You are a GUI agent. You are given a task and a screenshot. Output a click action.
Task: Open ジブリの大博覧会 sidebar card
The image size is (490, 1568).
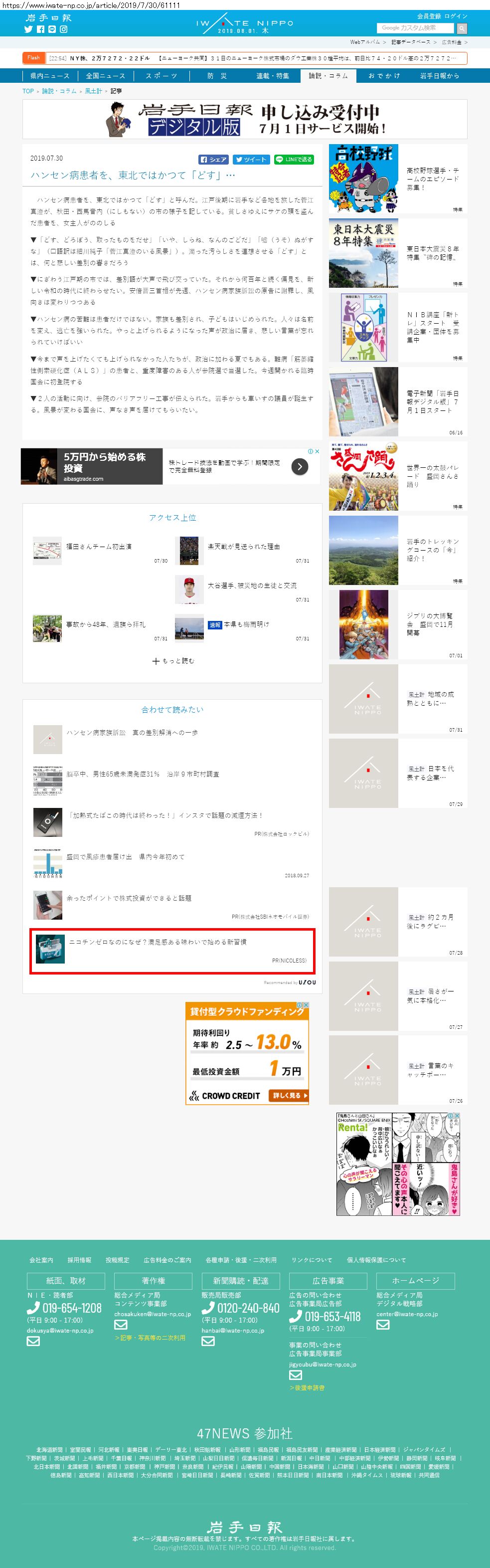coord(398,624)
